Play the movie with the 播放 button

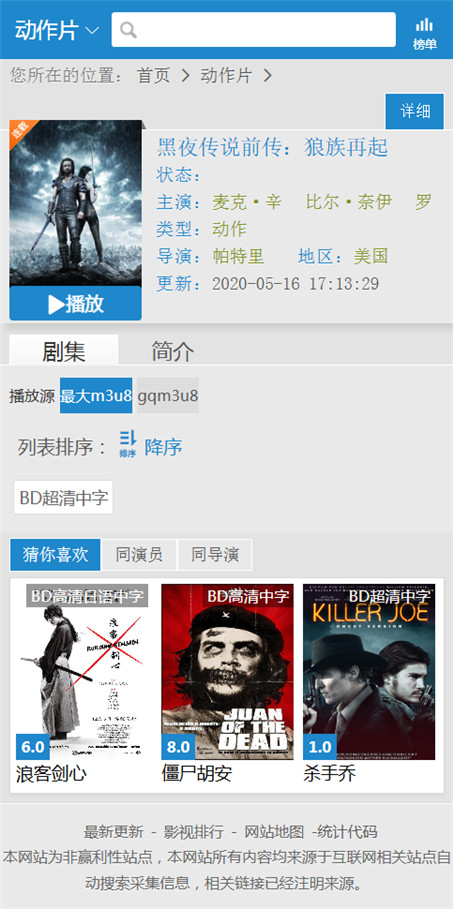(x=75, y=303)
